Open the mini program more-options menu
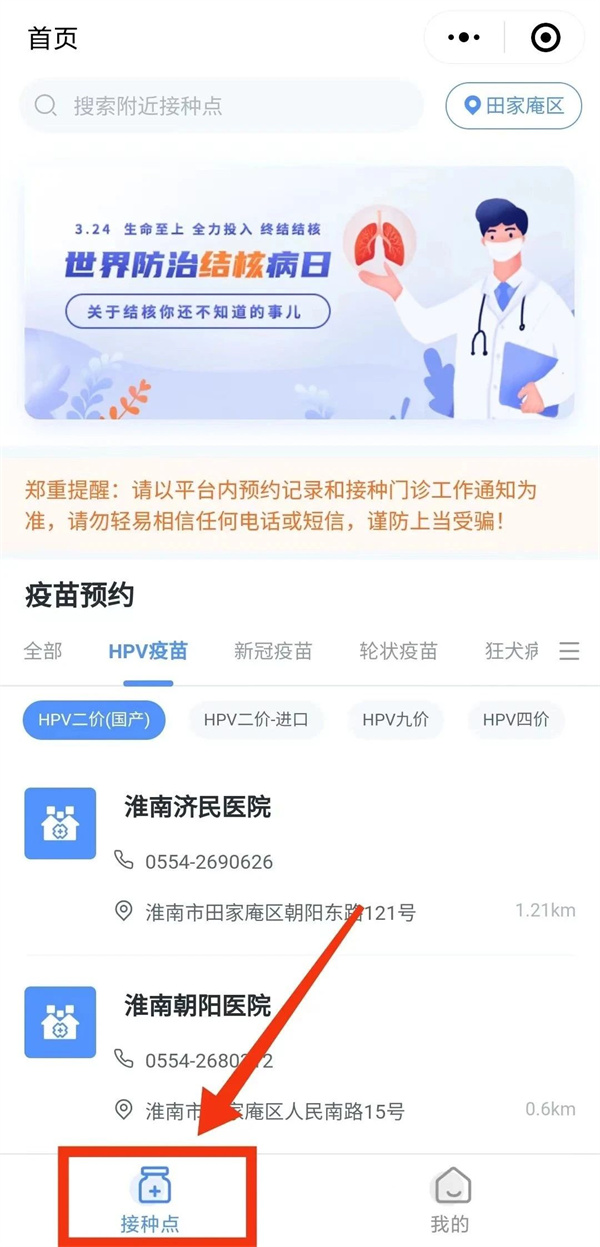Image resolution: width=600 pixels, height=1247 pixels. tap(464, 39)
